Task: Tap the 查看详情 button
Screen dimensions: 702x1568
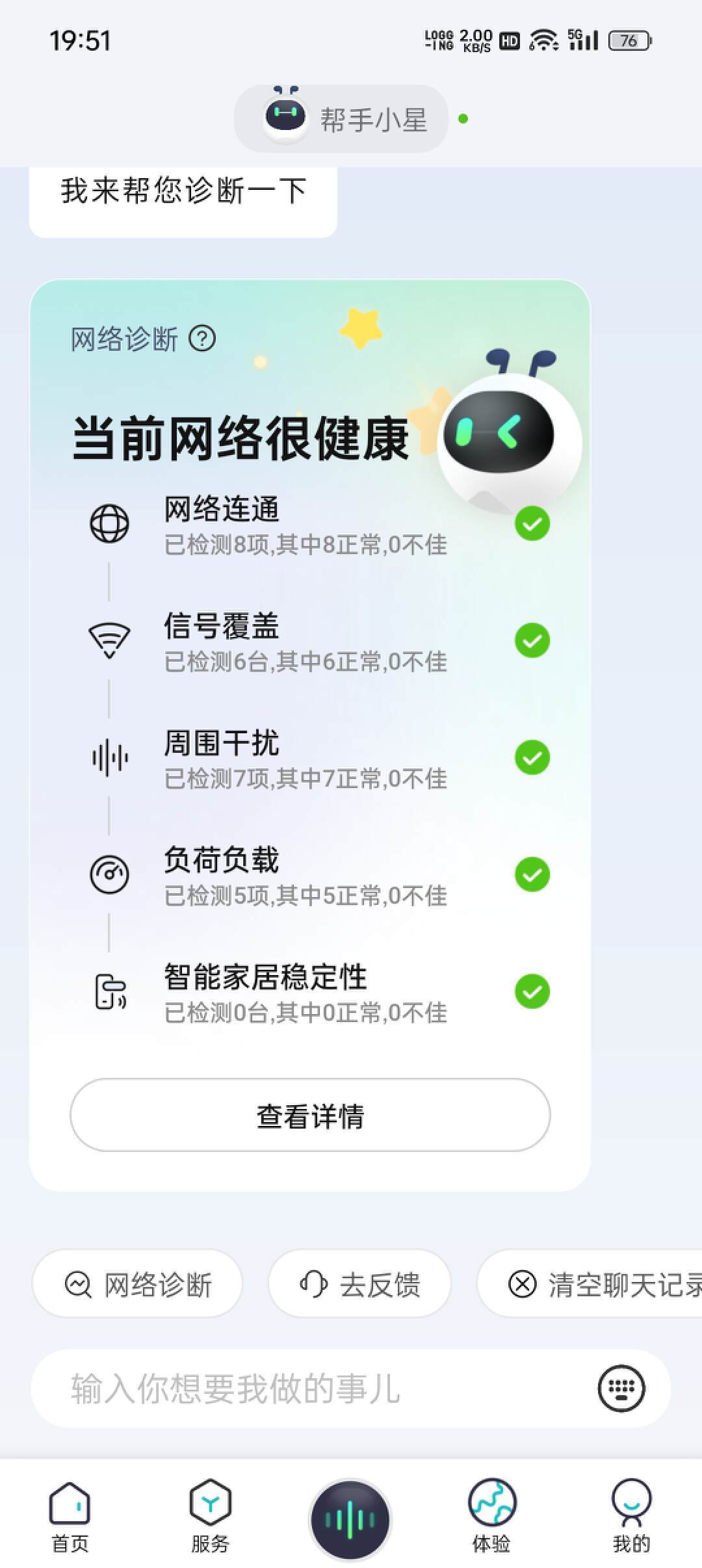Action: tap(310, 1116)
